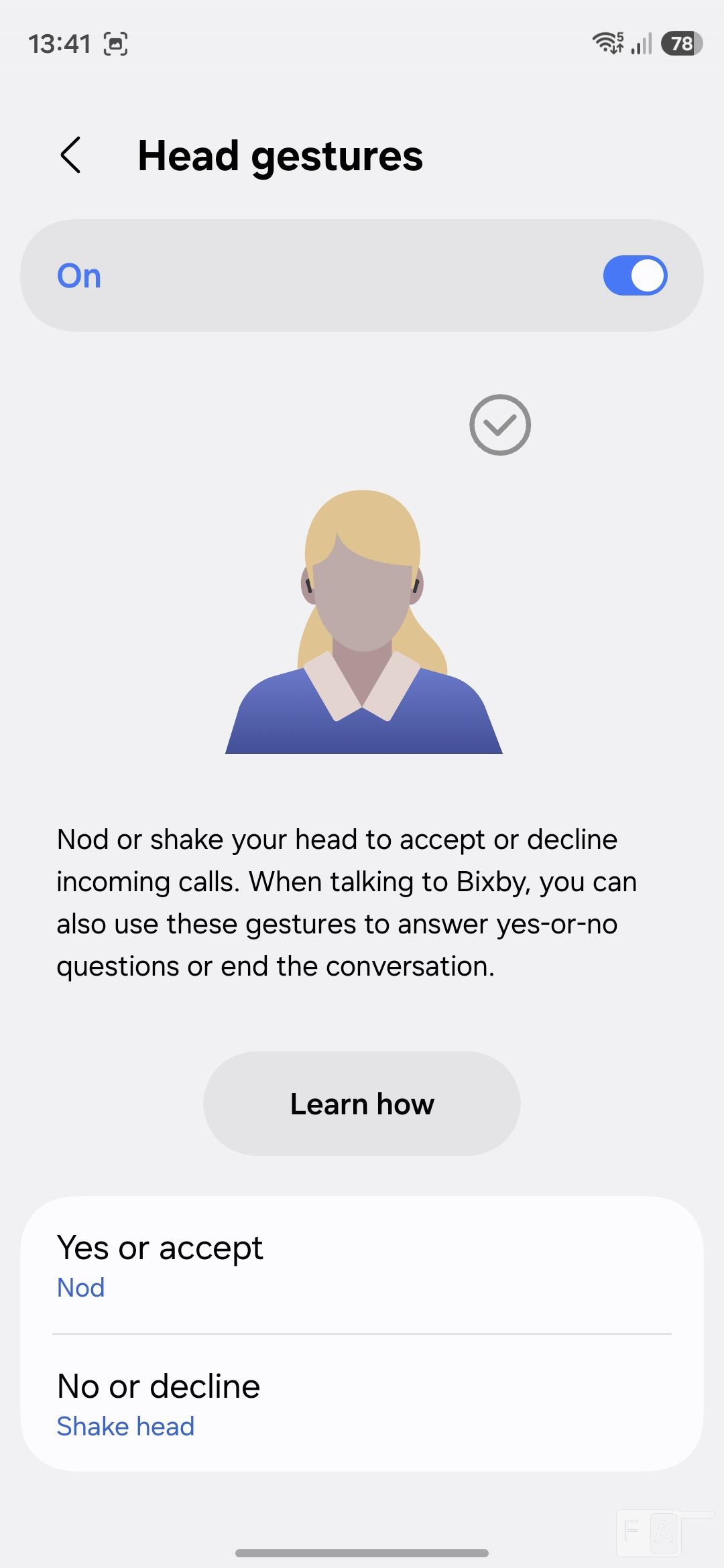Open the Yes or accept setting
The height and width of the screenshot is (1568, 724).
tap(362, 1265)
